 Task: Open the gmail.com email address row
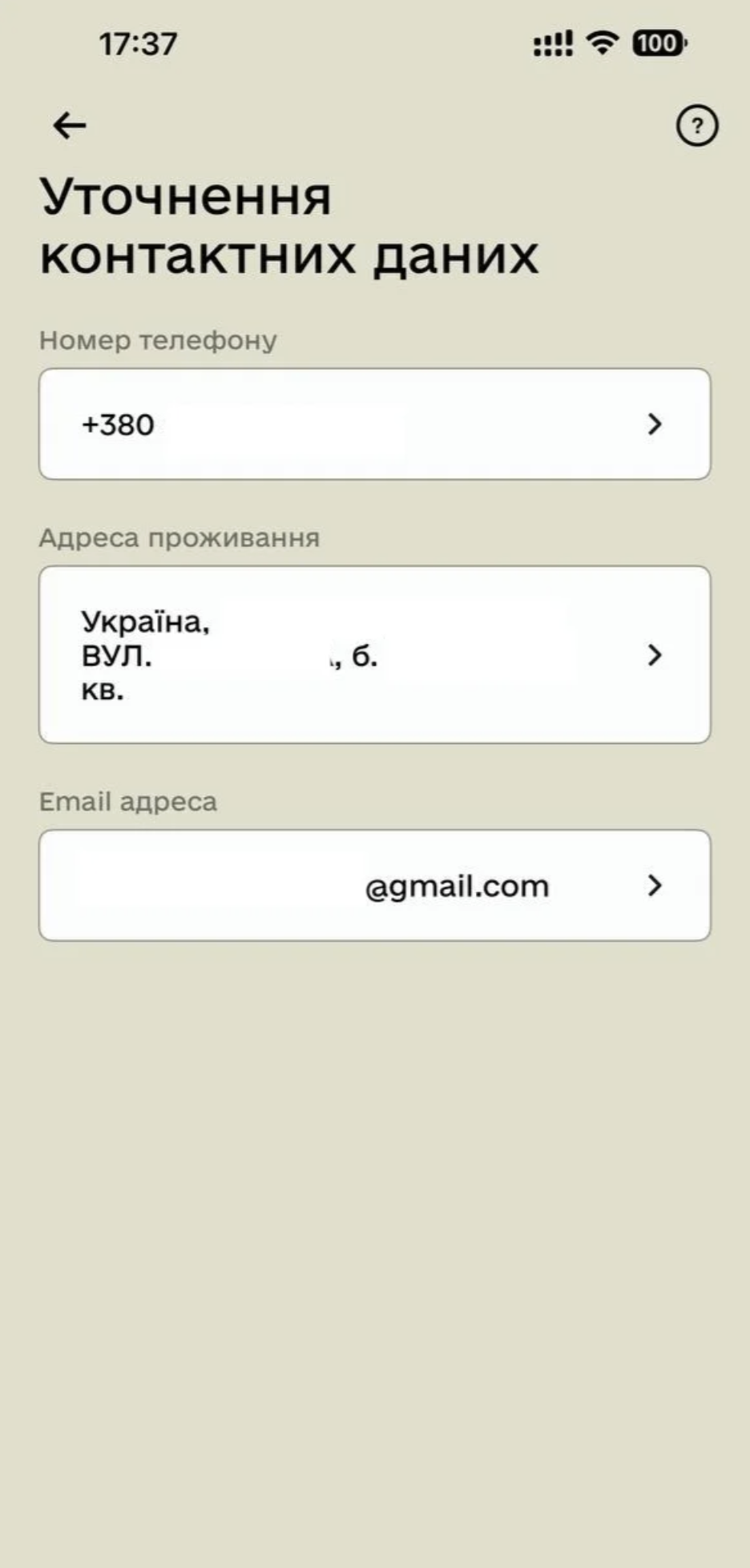[374, 886]
